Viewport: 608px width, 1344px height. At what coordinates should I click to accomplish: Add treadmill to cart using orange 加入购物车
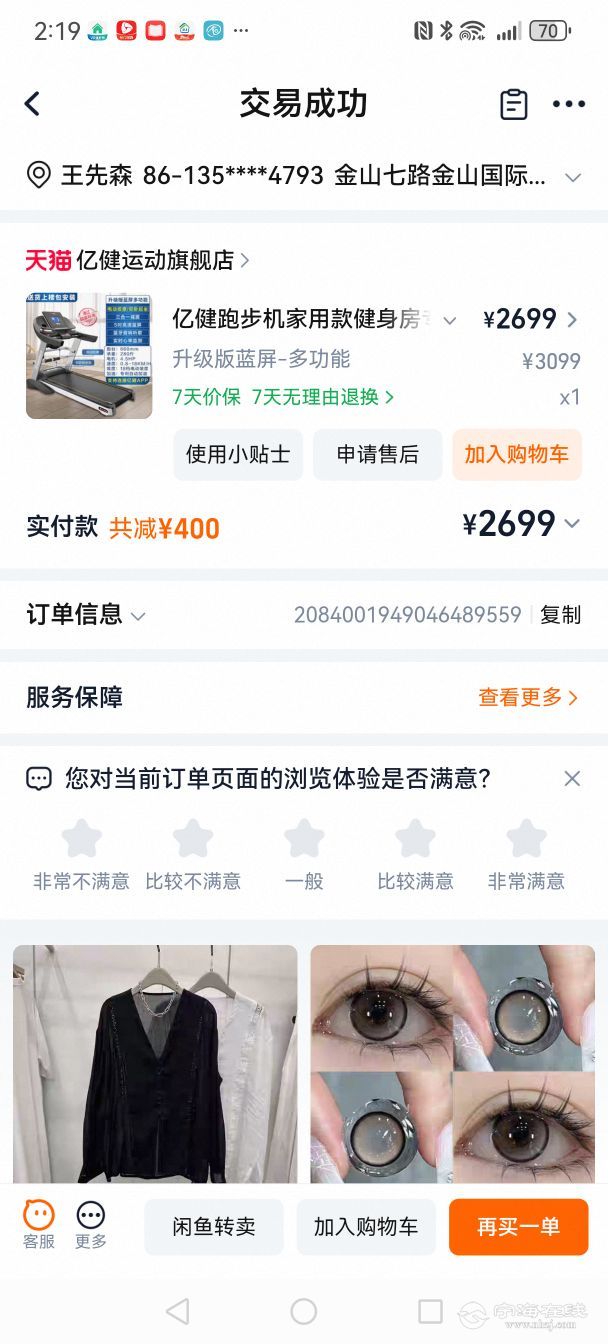click(516, 455)
